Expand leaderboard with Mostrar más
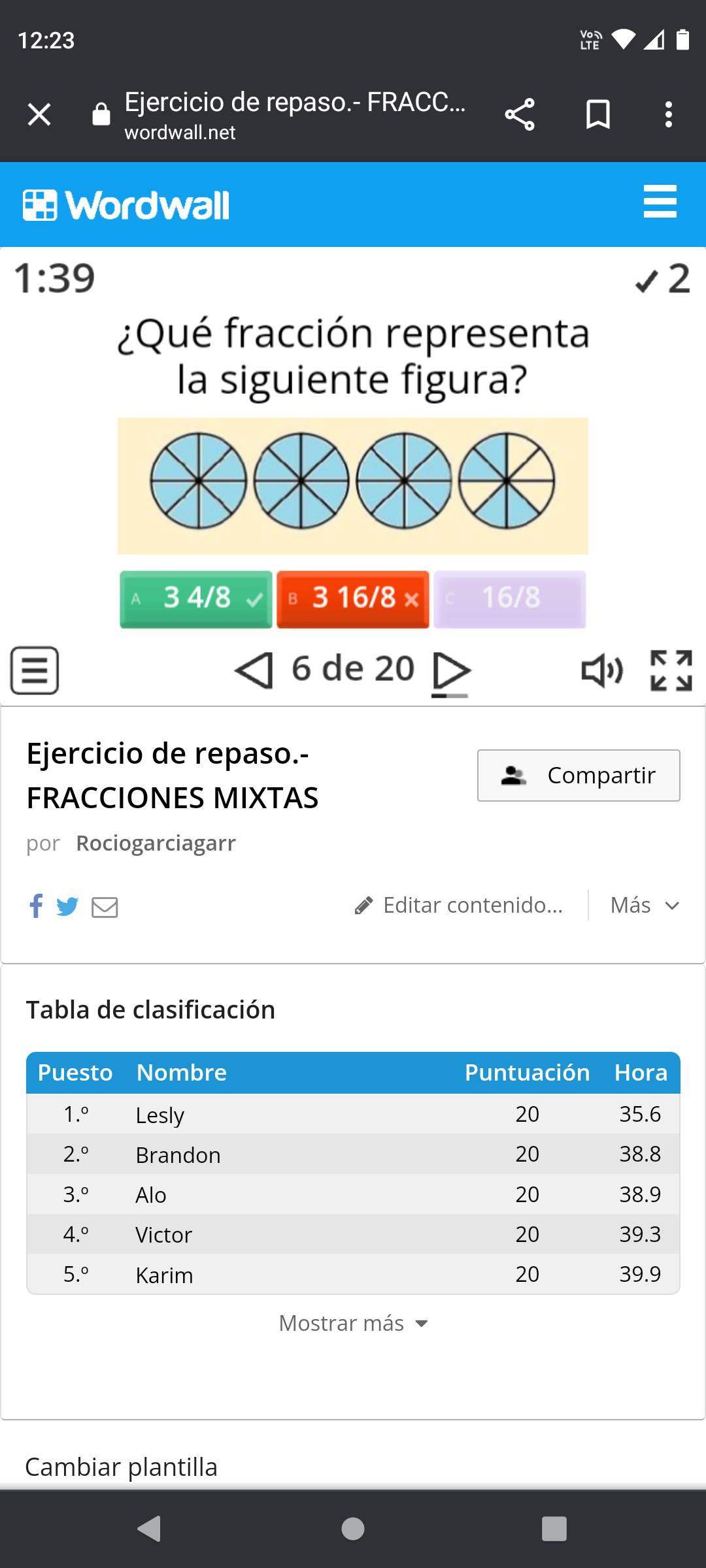706x1568 pixels. (353, 1324)
